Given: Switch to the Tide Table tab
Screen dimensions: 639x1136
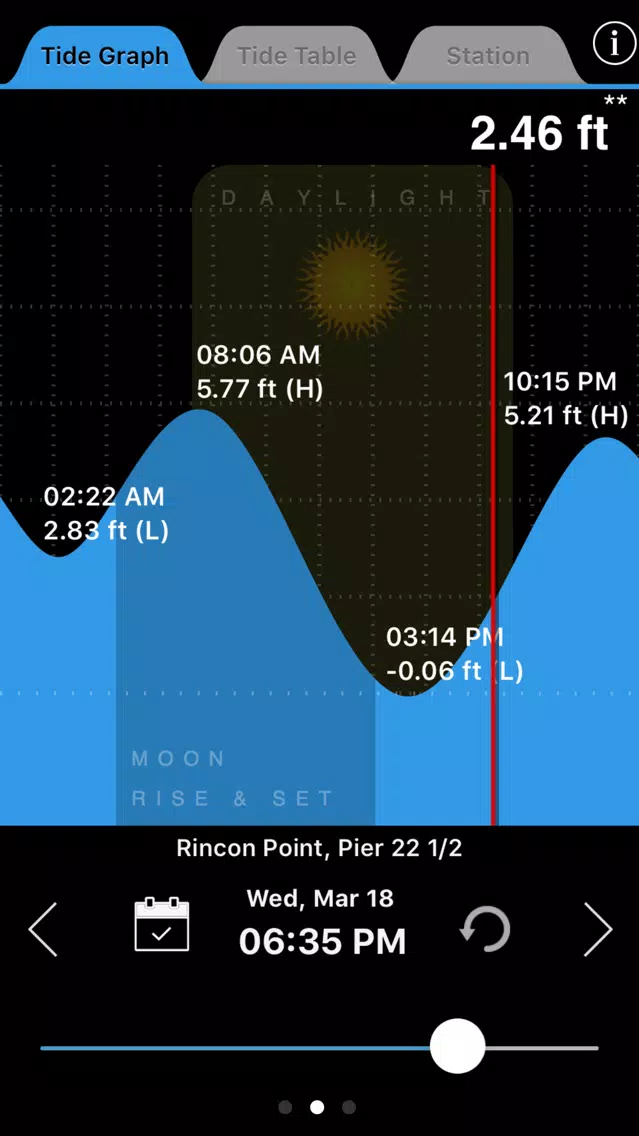Looking at the screenshot, I should click(x=296, y=56).
